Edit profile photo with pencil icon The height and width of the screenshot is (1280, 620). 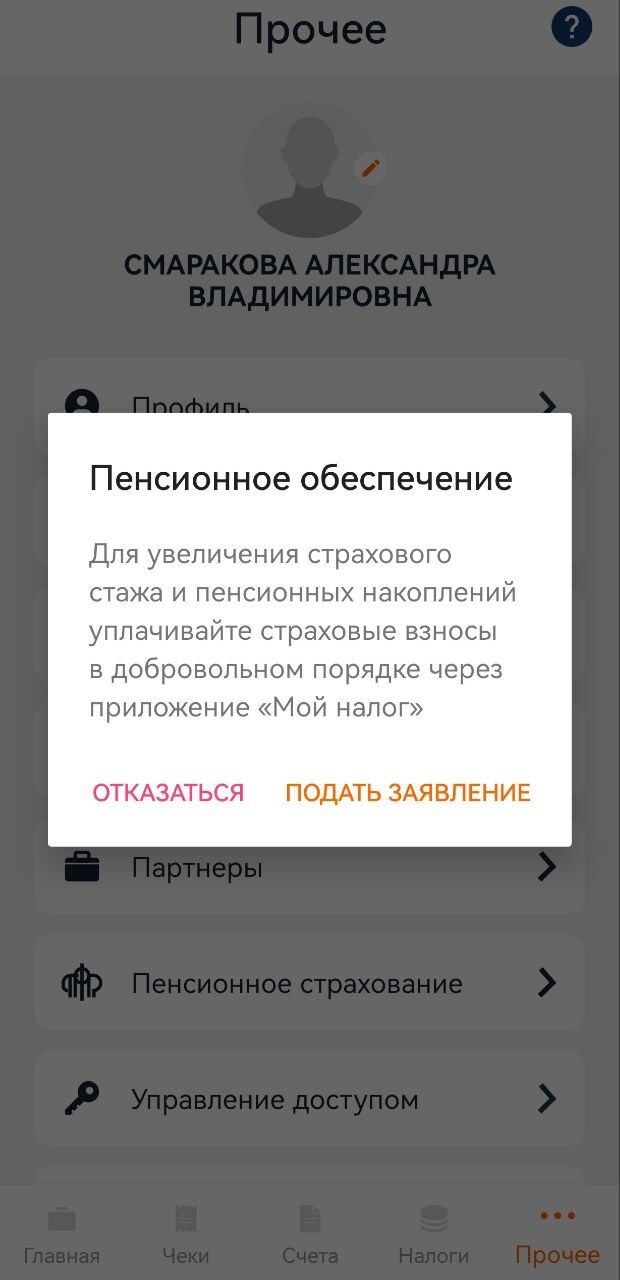pos(371,168)
